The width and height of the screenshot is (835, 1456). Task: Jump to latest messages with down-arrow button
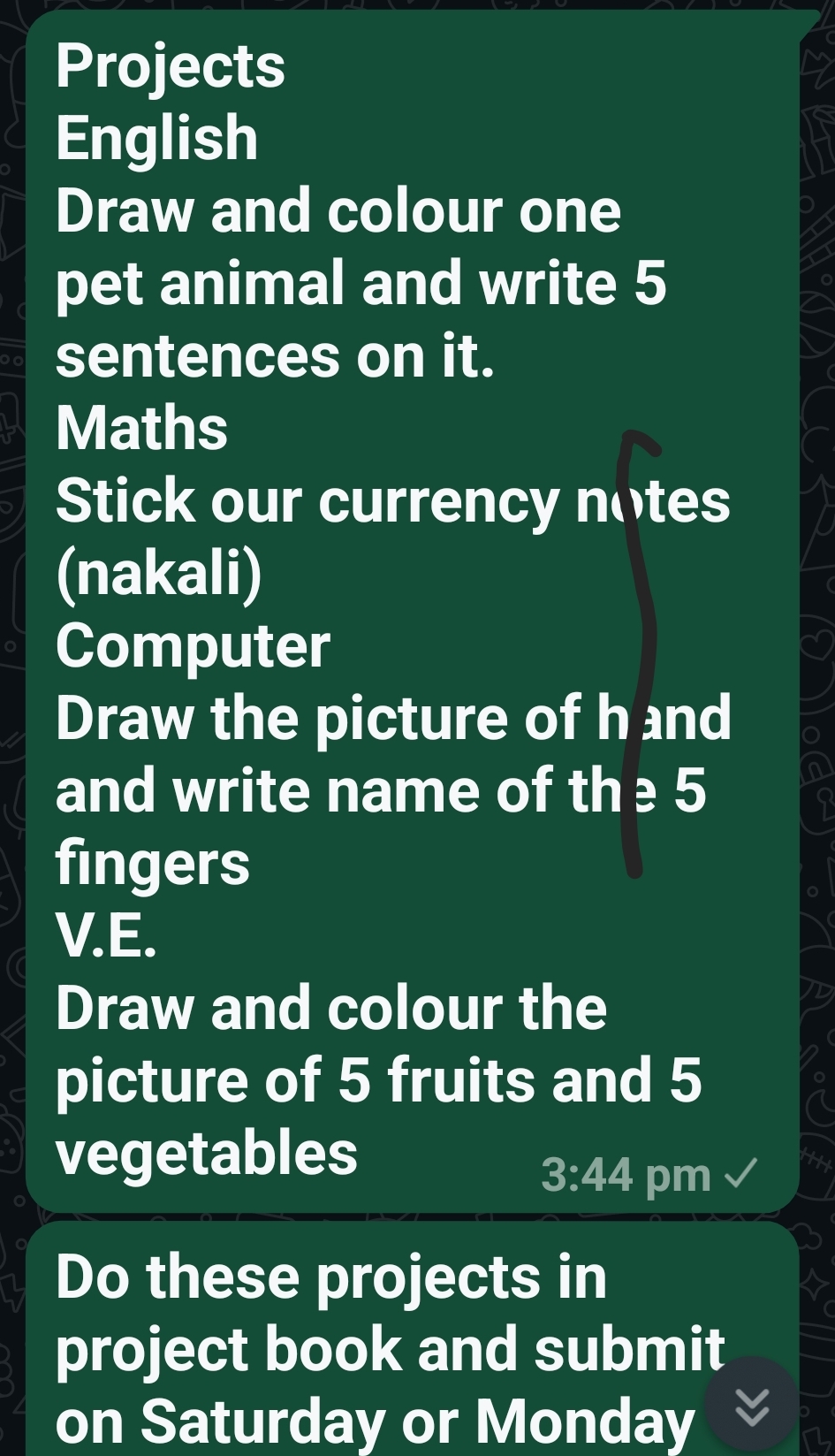click(x=751, y=1405)
